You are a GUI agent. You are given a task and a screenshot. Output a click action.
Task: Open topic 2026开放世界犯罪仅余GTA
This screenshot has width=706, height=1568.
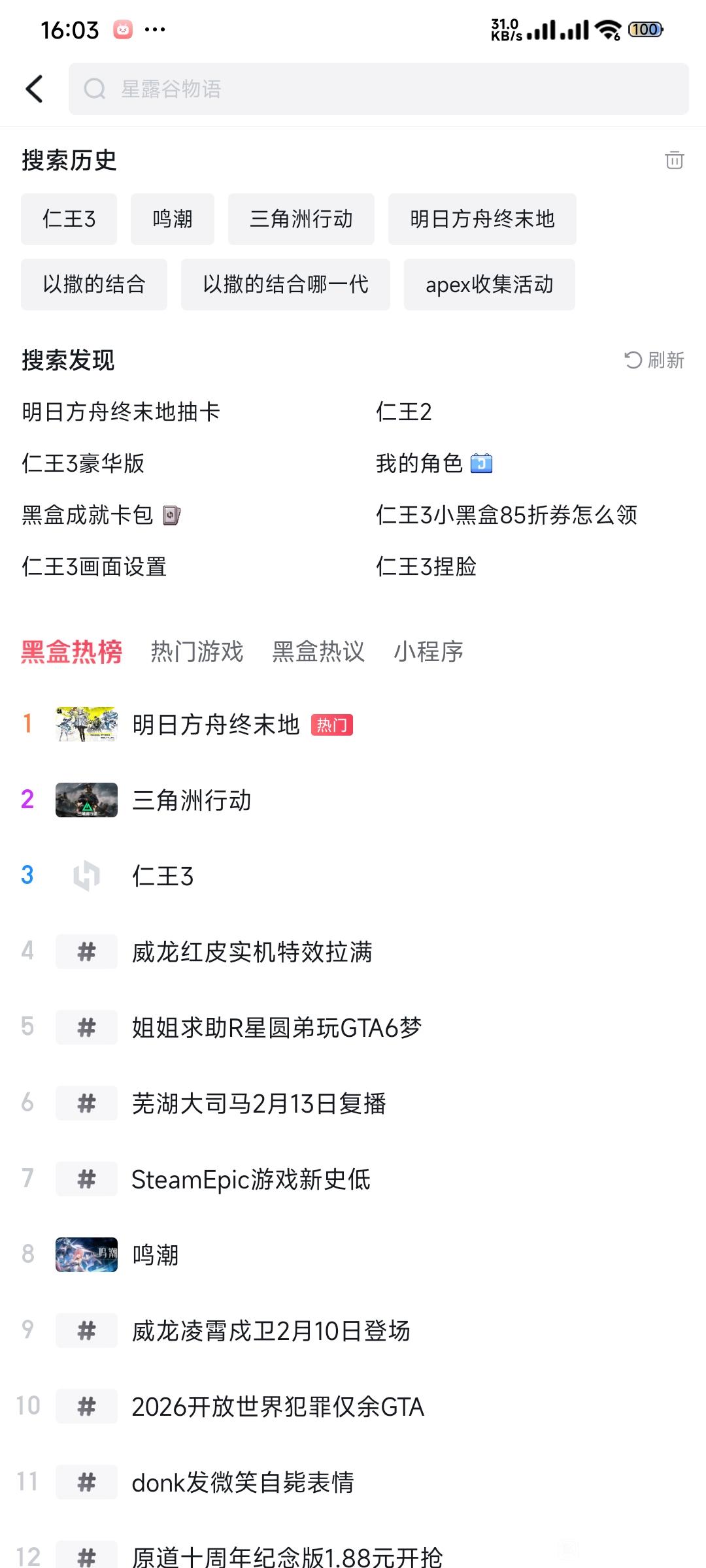[x=353, y=1406]
